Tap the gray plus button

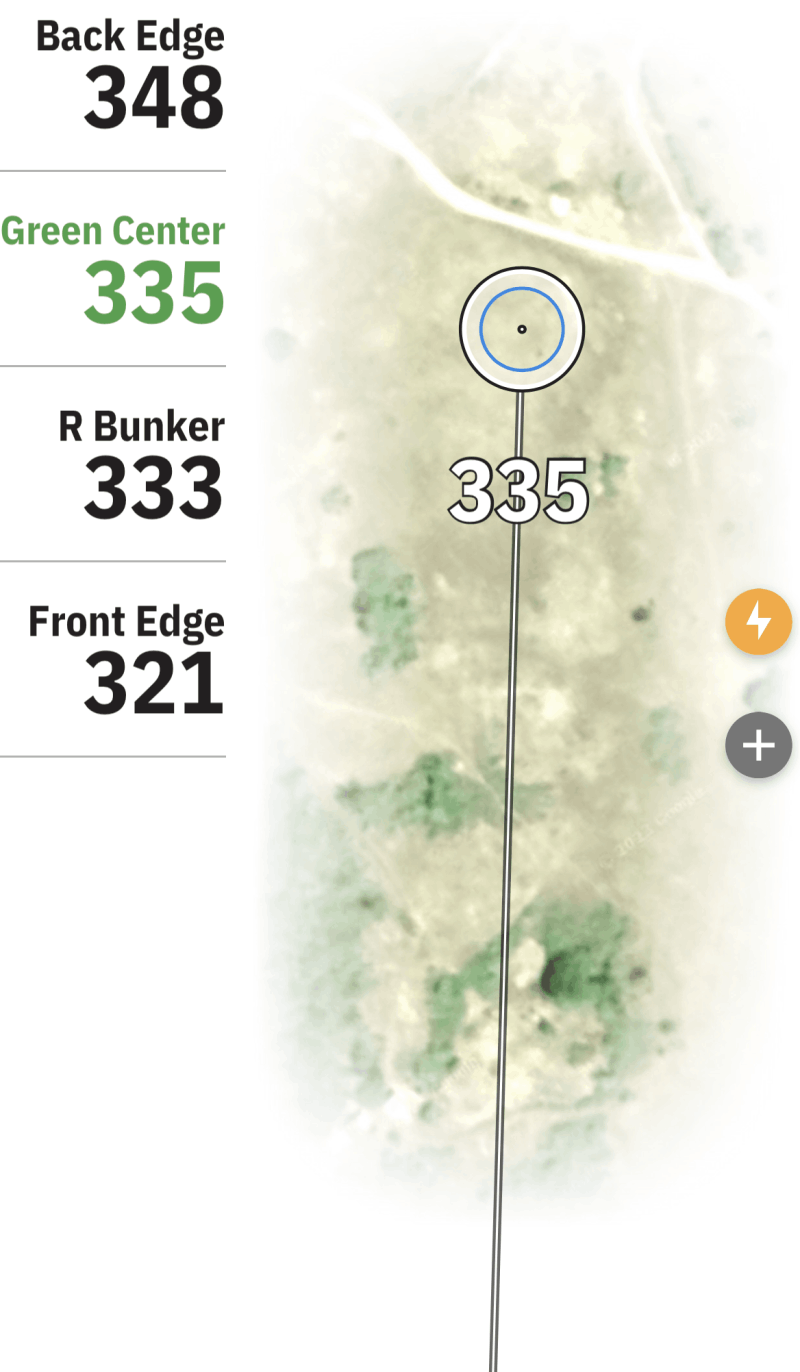pos(758,745)
